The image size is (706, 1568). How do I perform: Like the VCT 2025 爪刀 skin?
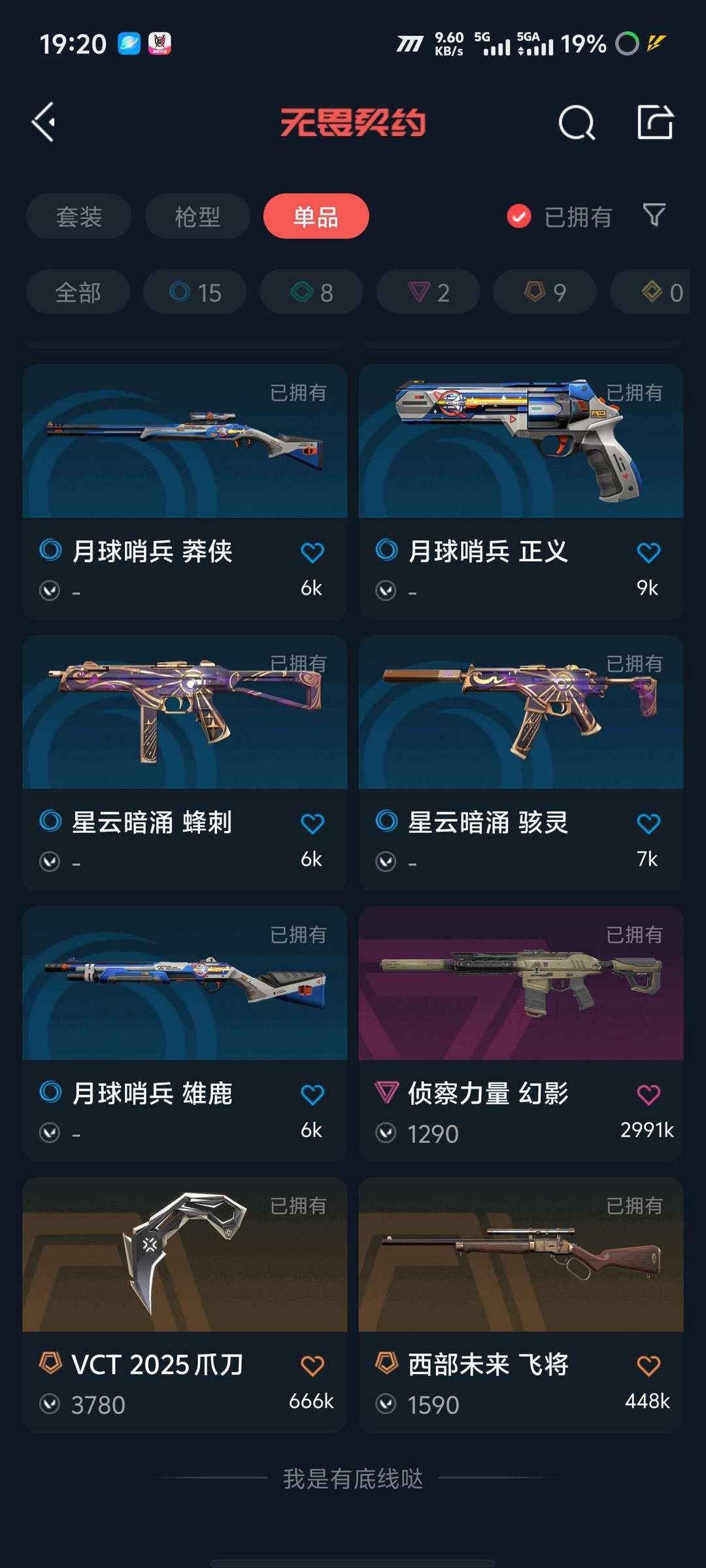coord(312,1365)
